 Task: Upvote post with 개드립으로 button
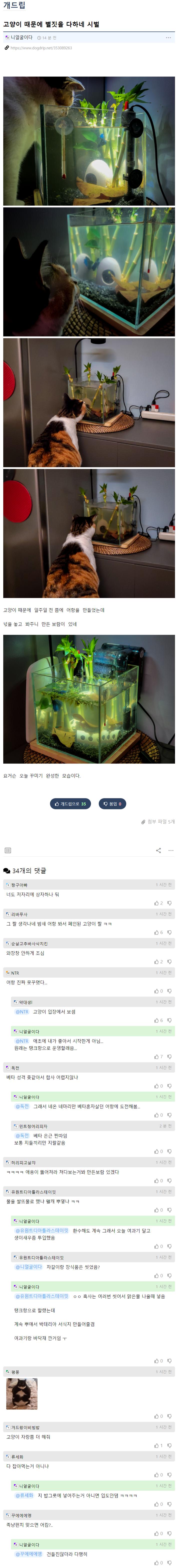click(x=70, y=804)
